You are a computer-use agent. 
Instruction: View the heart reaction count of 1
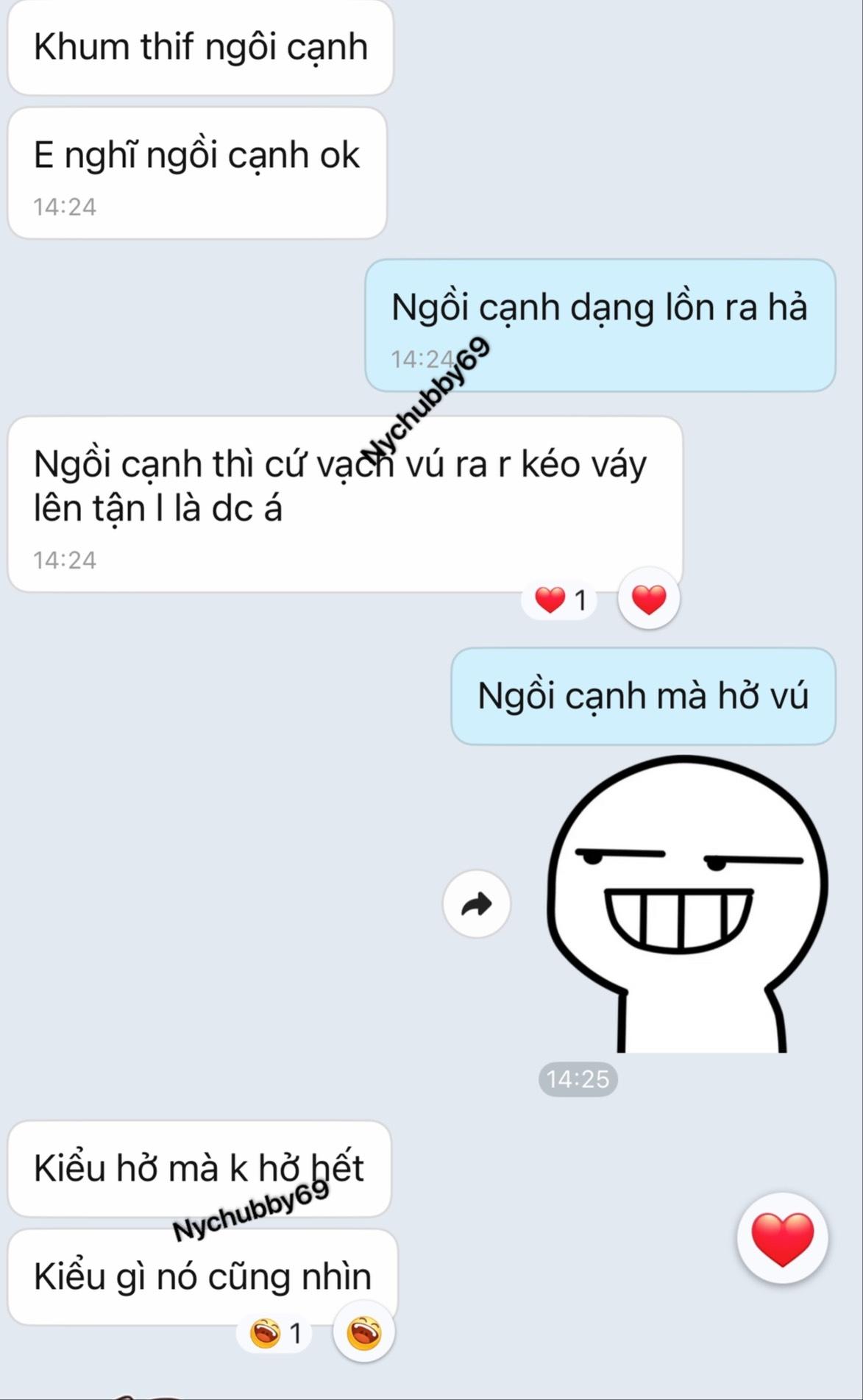point(560,600)
